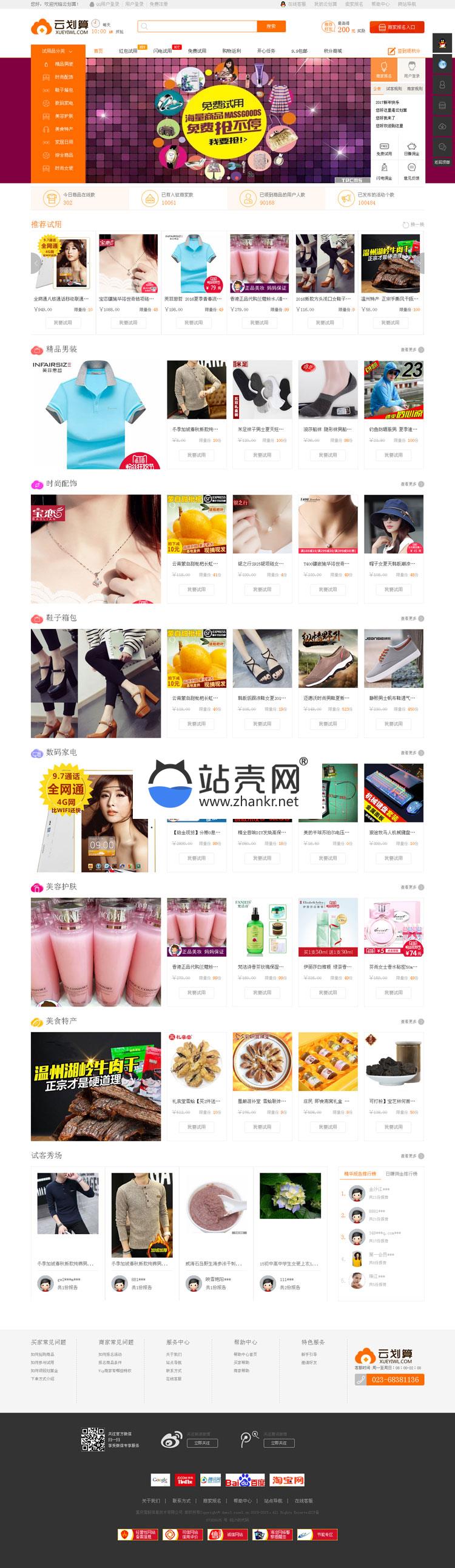Go to the 免费试用 nav tab
This screenshot has height=1568, width=455.
[197, 51]
